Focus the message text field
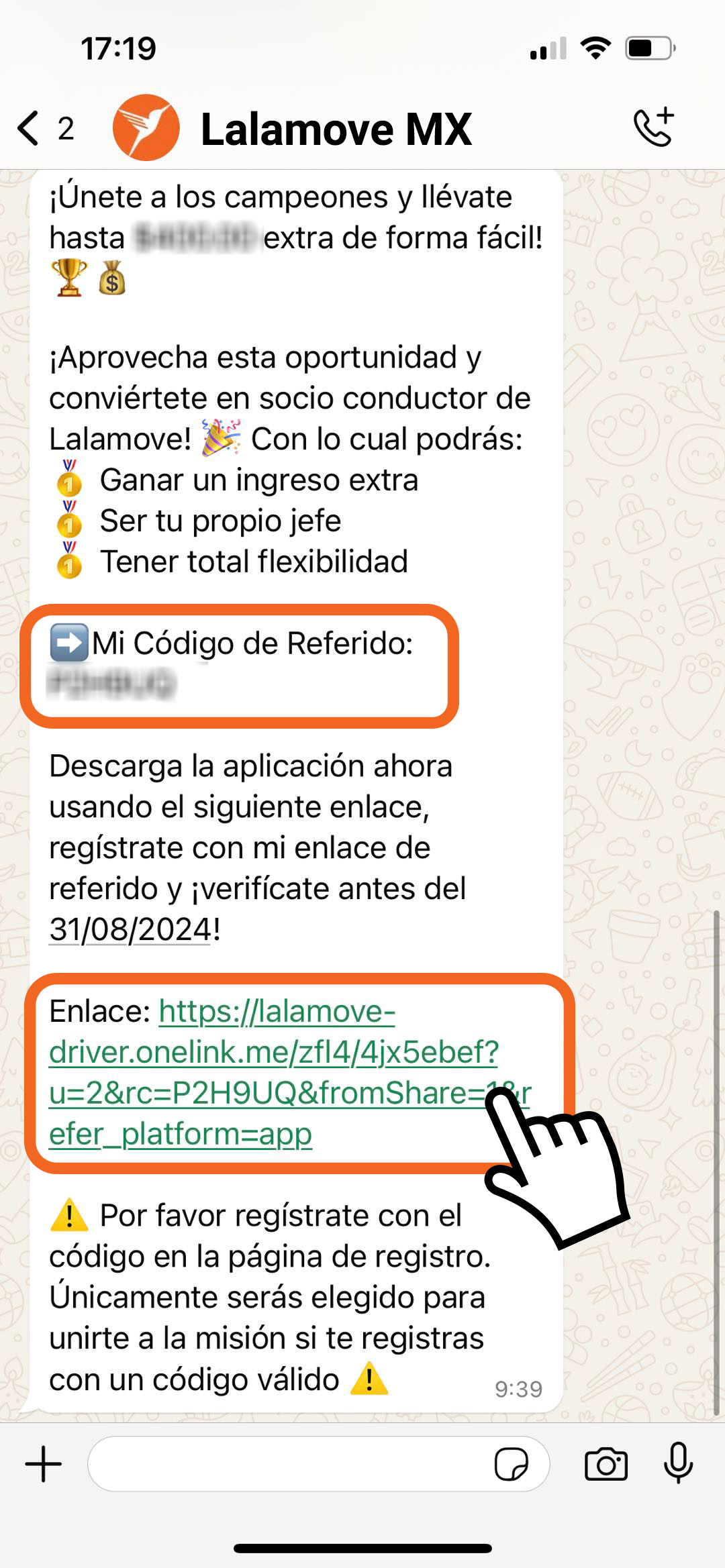 click(x=289, y=1464)
